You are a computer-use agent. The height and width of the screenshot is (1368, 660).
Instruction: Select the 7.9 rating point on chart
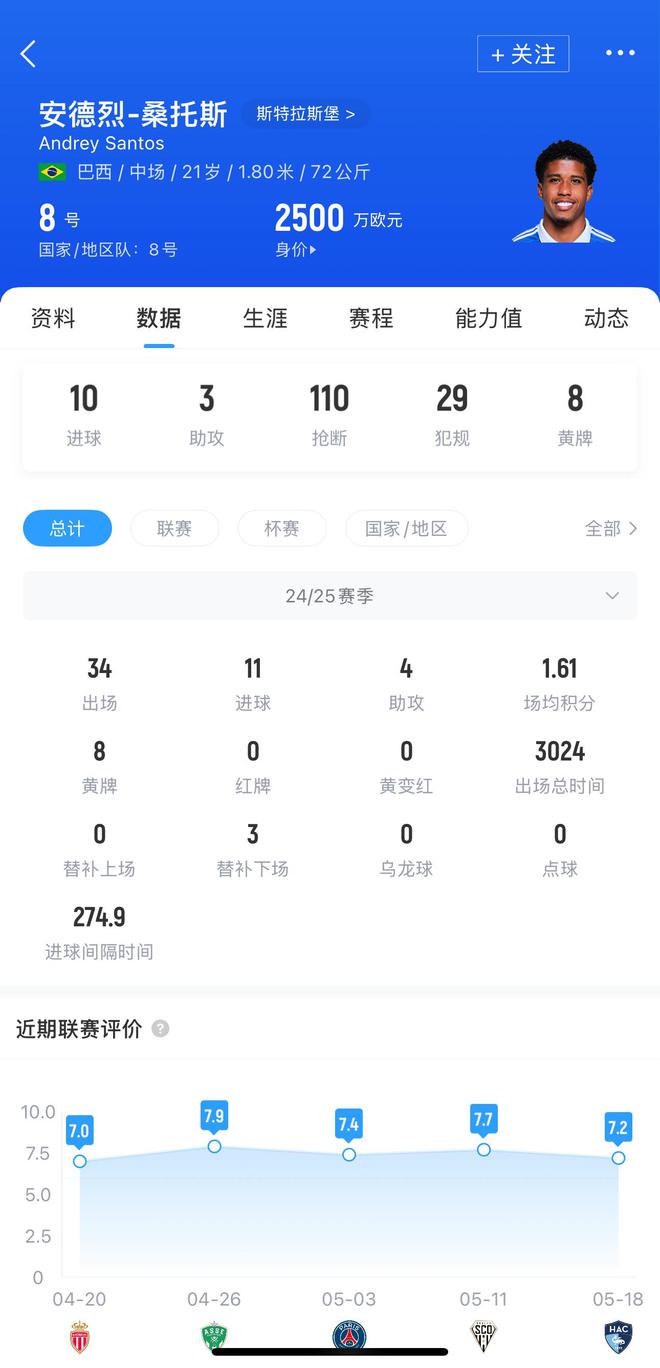214,1146
